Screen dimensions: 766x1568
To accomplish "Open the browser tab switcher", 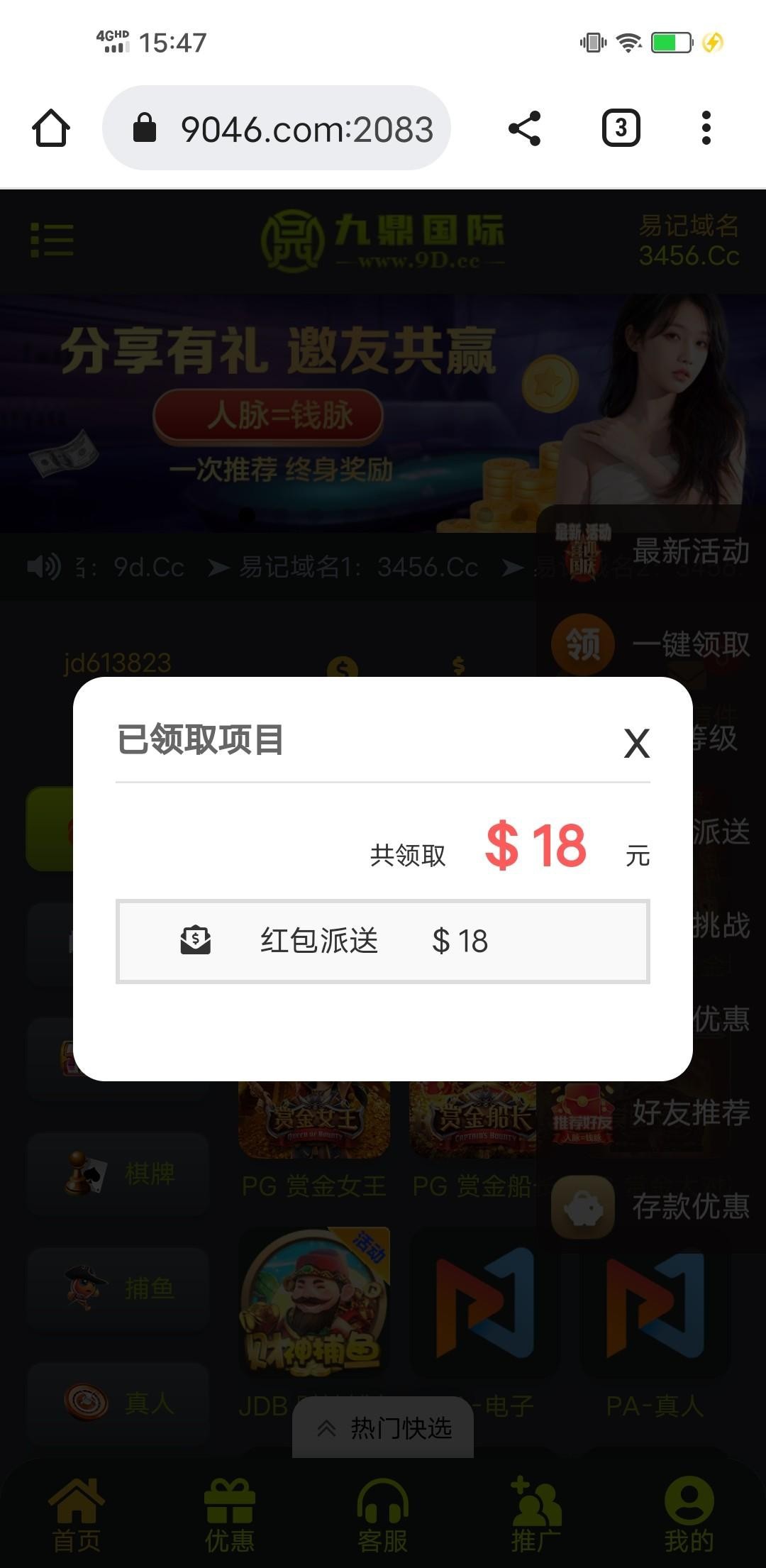I will tap(621, 128).
